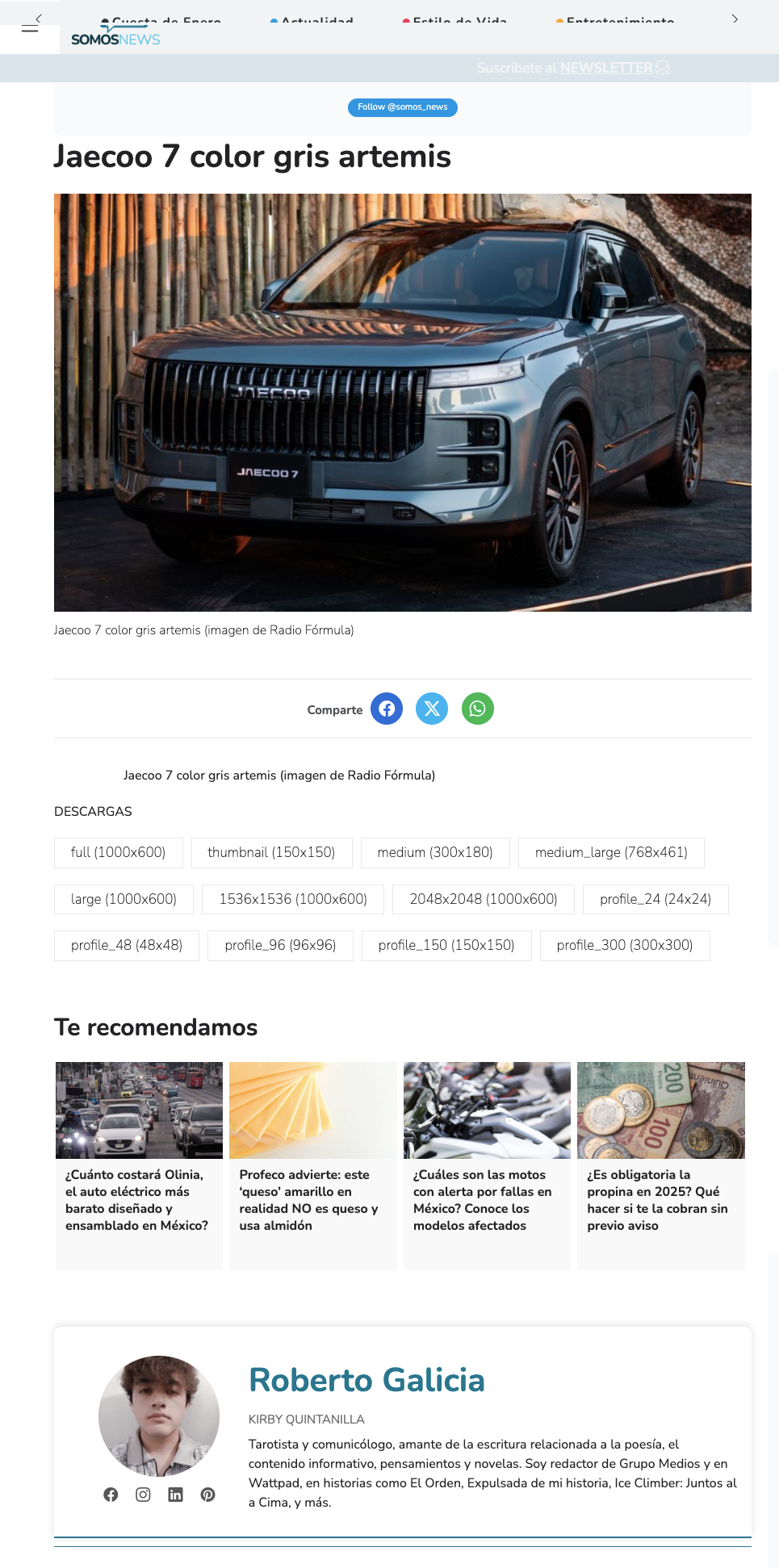Download the profile_300 (300x300) version
This screenshot has width=779, height=1568.
(x=624, y=945)
